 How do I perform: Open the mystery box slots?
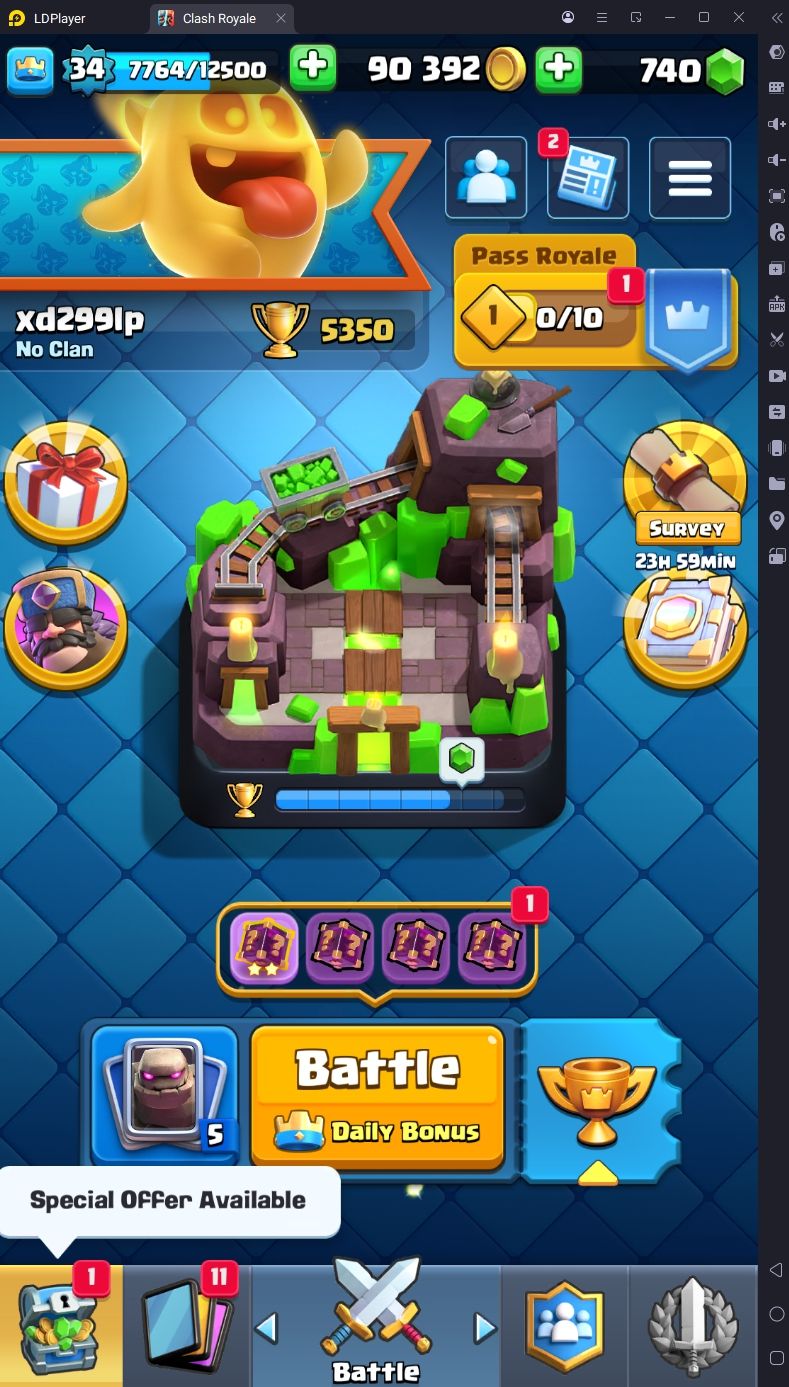point(377,948)
